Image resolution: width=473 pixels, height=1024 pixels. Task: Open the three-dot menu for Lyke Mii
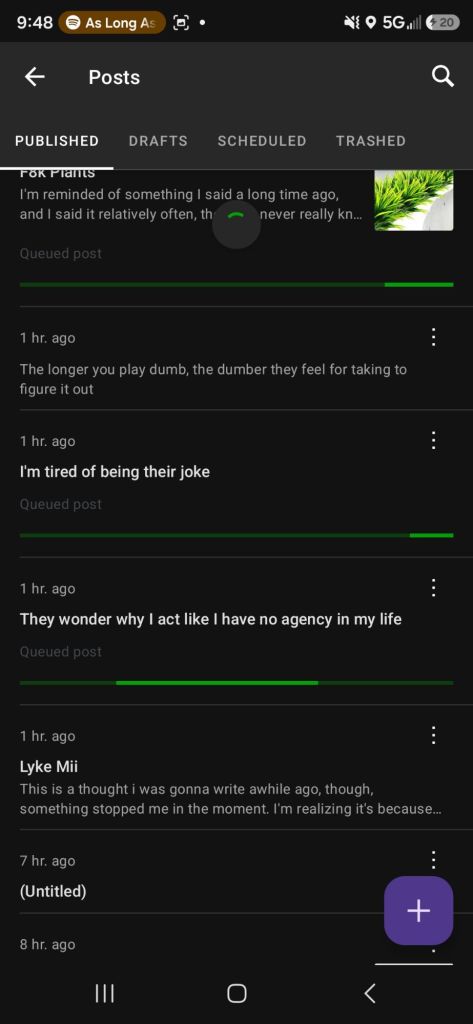[433, 736]
